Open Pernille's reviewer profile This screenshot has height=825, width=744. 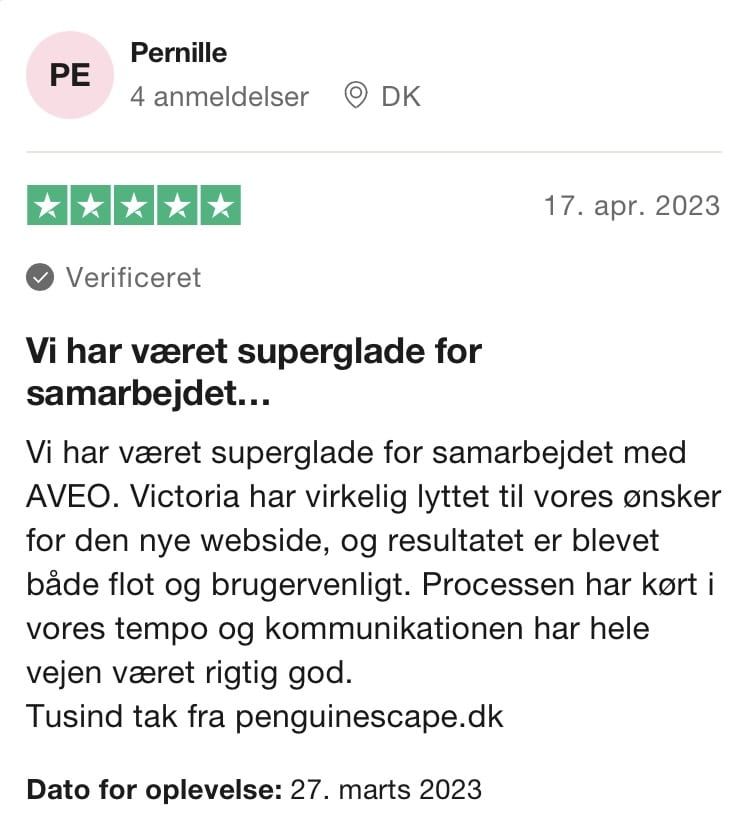179,53
